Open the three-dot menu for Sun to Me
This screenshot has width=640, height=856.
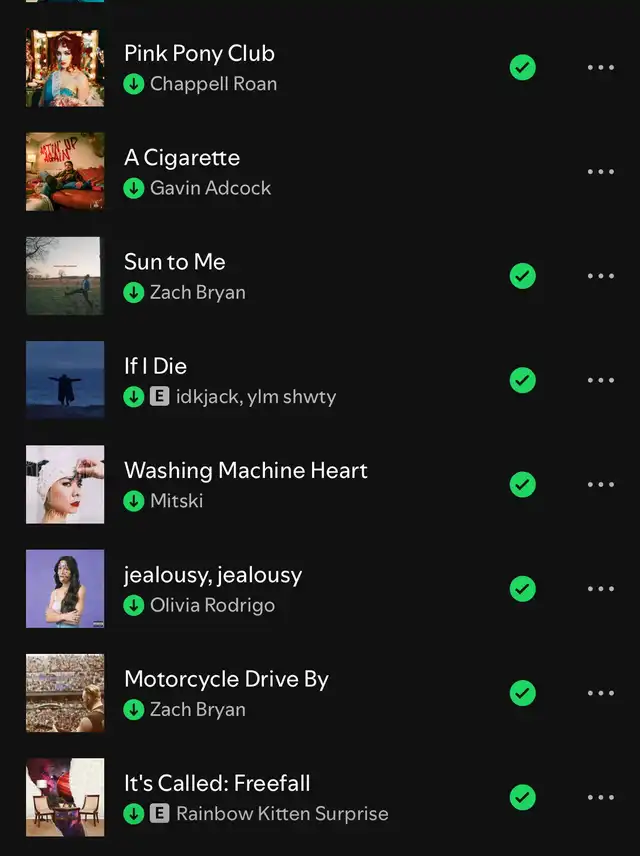click(x=600, y=276)
